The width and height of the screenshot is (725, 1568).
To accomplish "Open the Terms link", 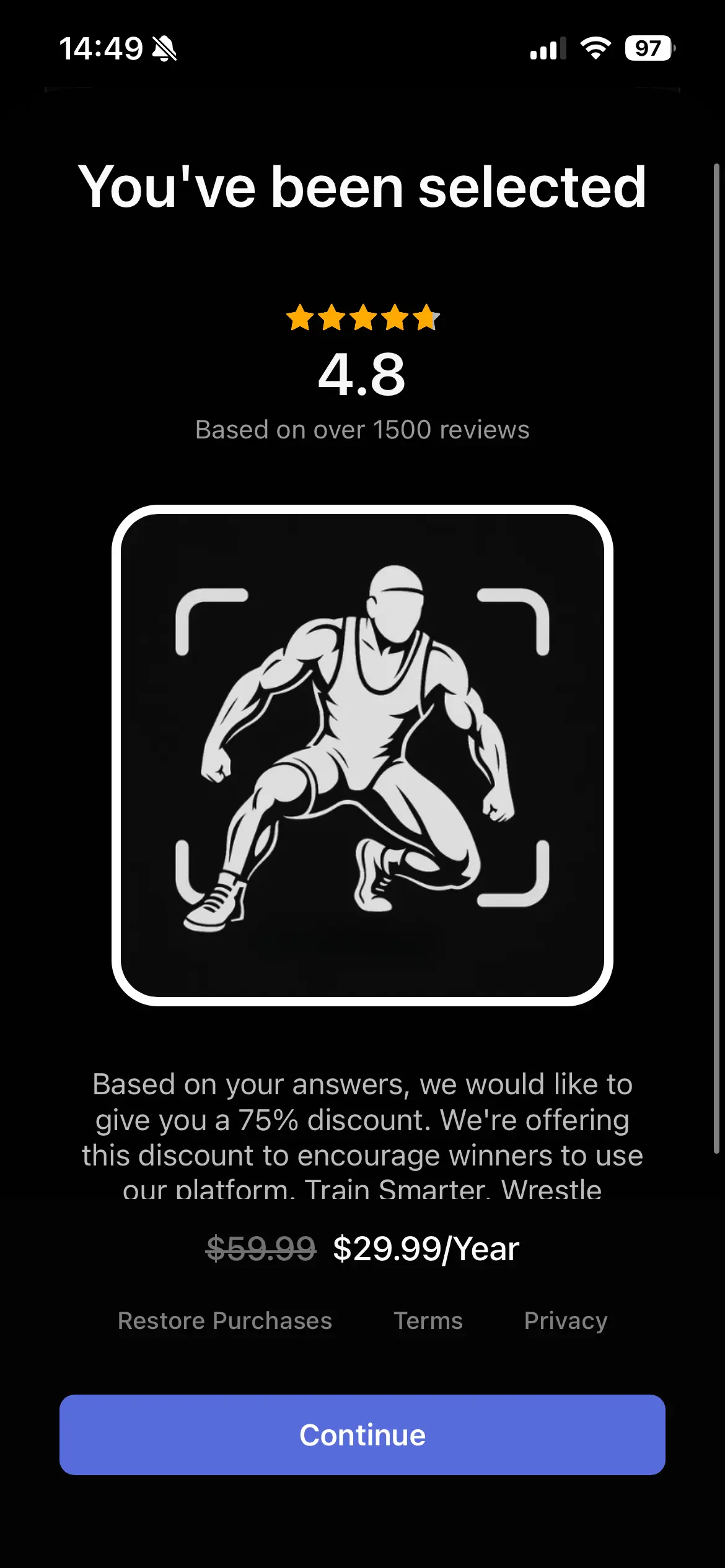I will pyautogui.click(x=428, y=1320).
